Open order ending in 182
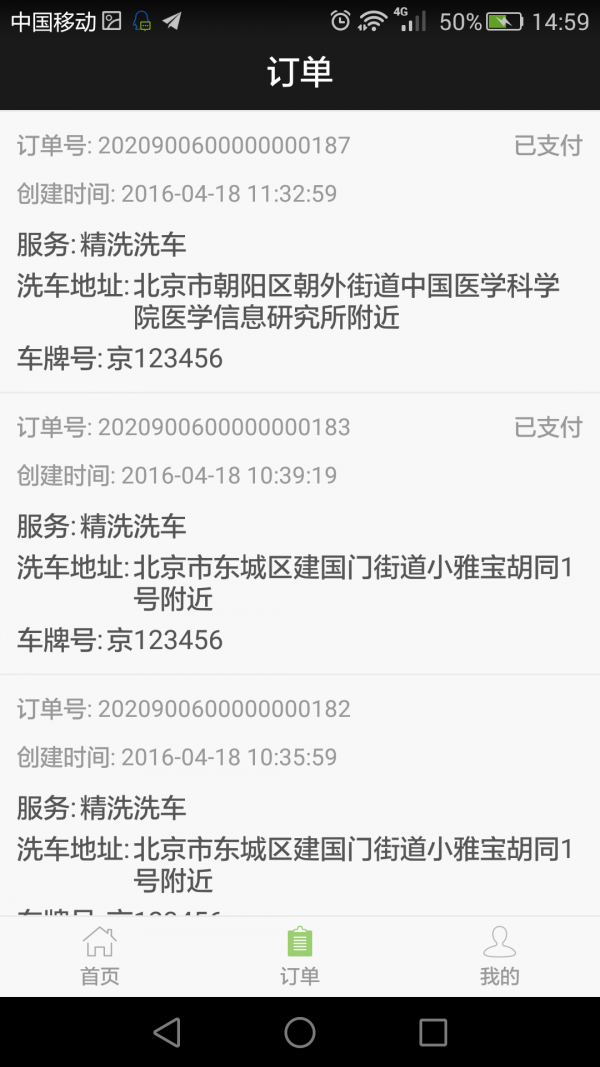 pos(300,800)
